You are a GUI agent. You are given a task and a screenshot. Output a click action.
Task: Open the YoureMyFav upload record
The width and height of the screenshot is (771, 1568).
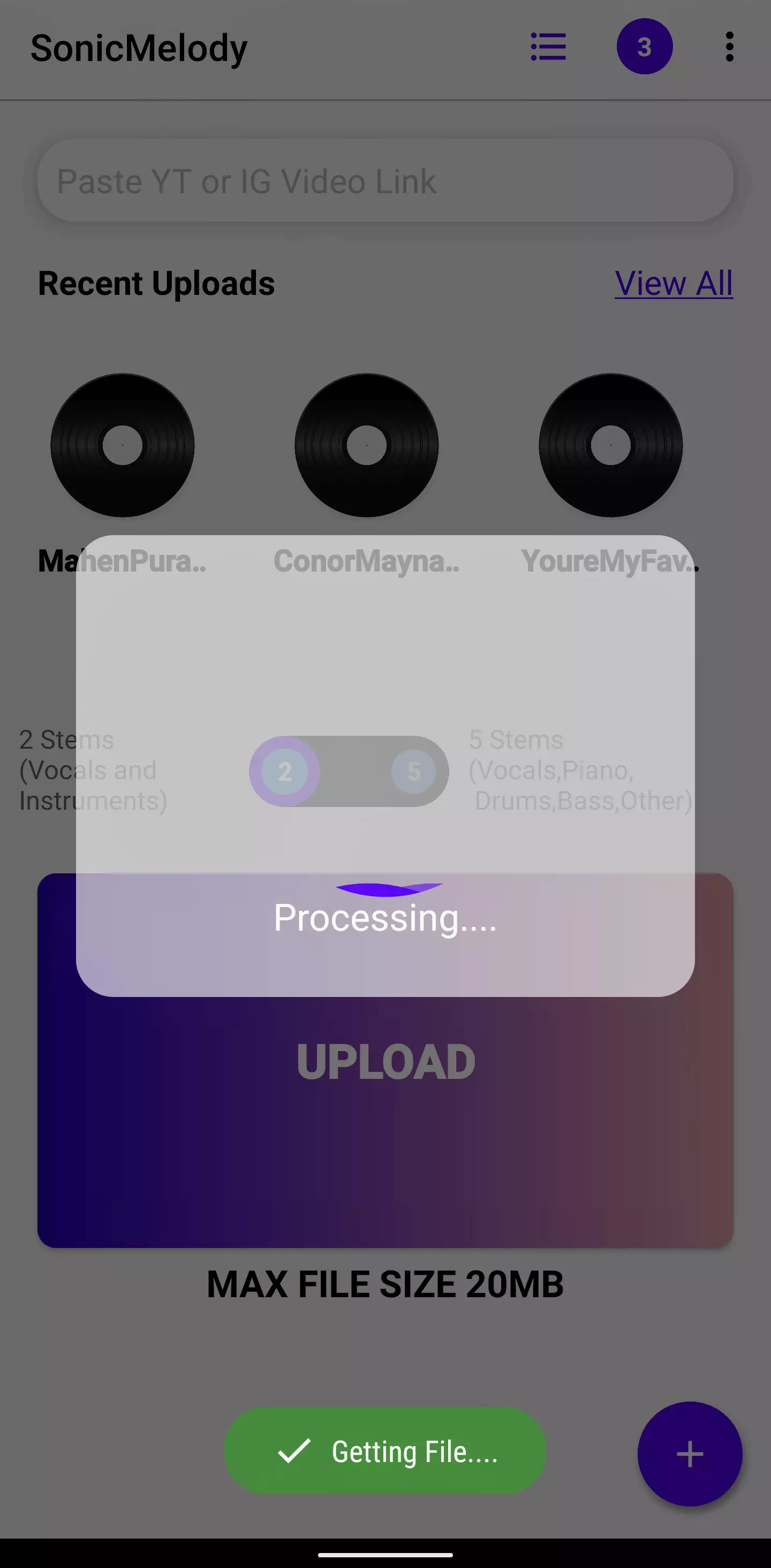pyautogui.click(x=610, y=446)
